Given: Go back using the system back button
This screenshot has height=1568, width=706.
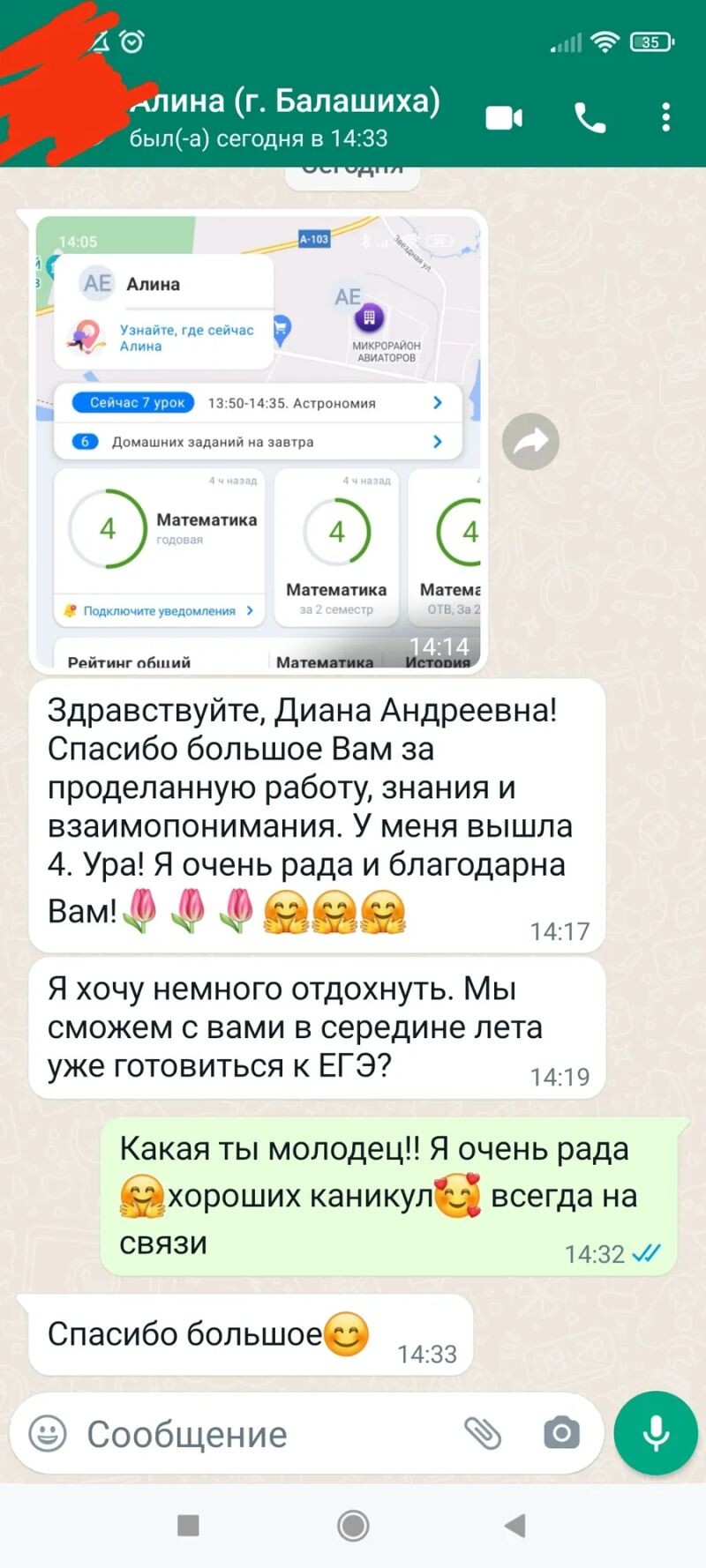Looking at the screenshot, I should [x=514, y=1525].
